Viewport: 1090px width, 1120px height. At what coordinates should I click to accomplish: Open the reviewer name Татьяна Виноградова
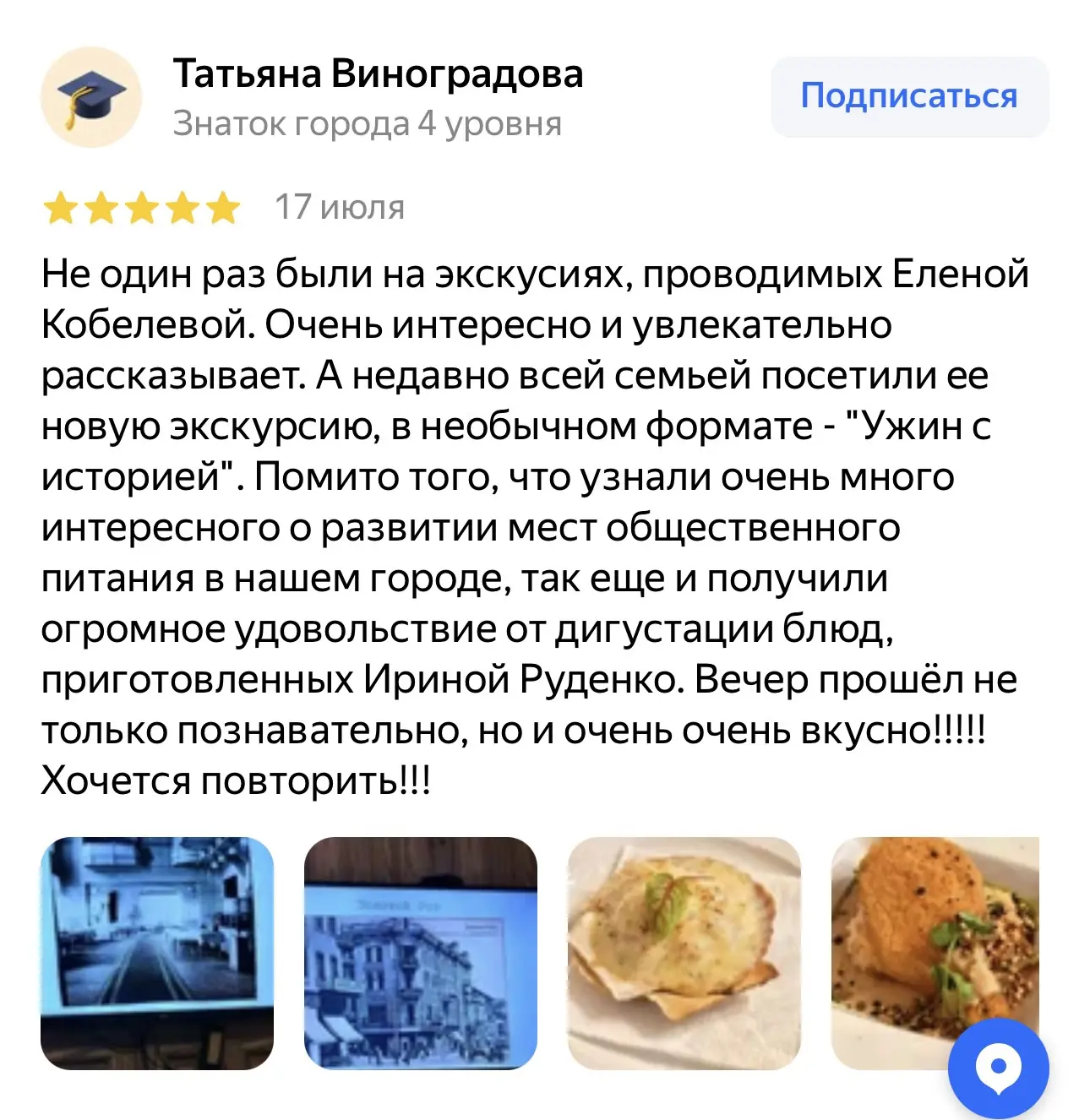[379, 74]
